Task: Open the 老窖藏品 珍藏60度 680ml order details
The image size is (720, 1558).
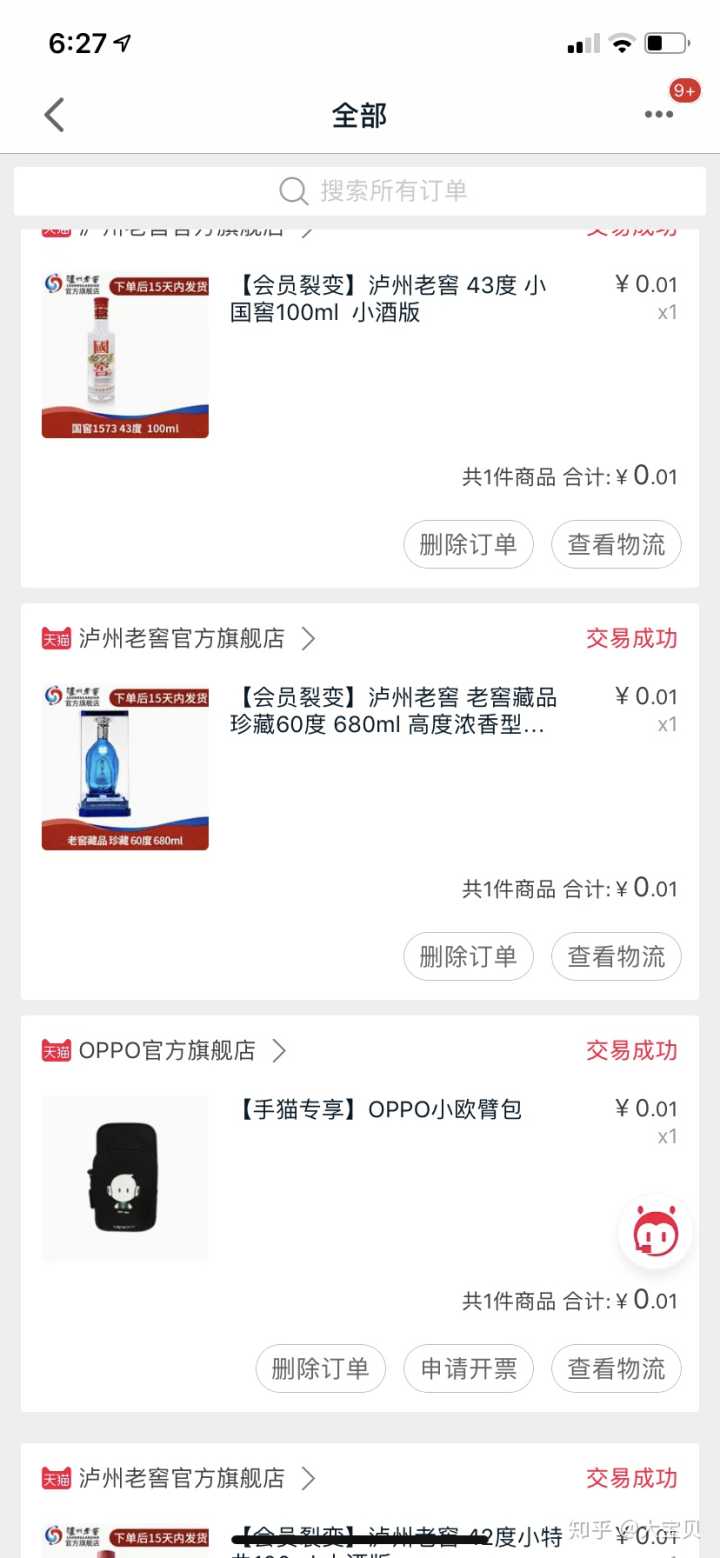Action: 392,710
